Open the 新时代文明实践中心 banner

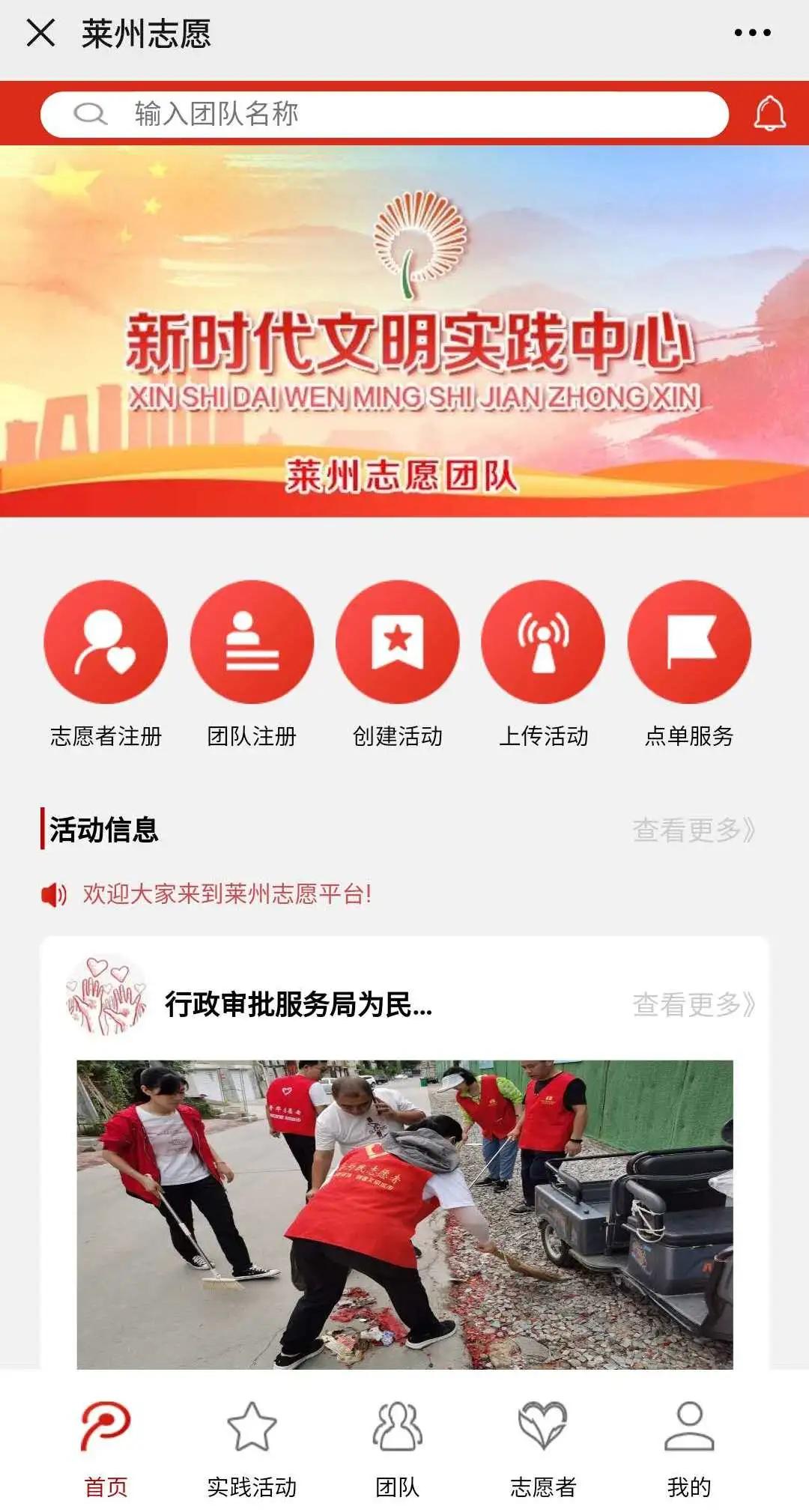404,331
